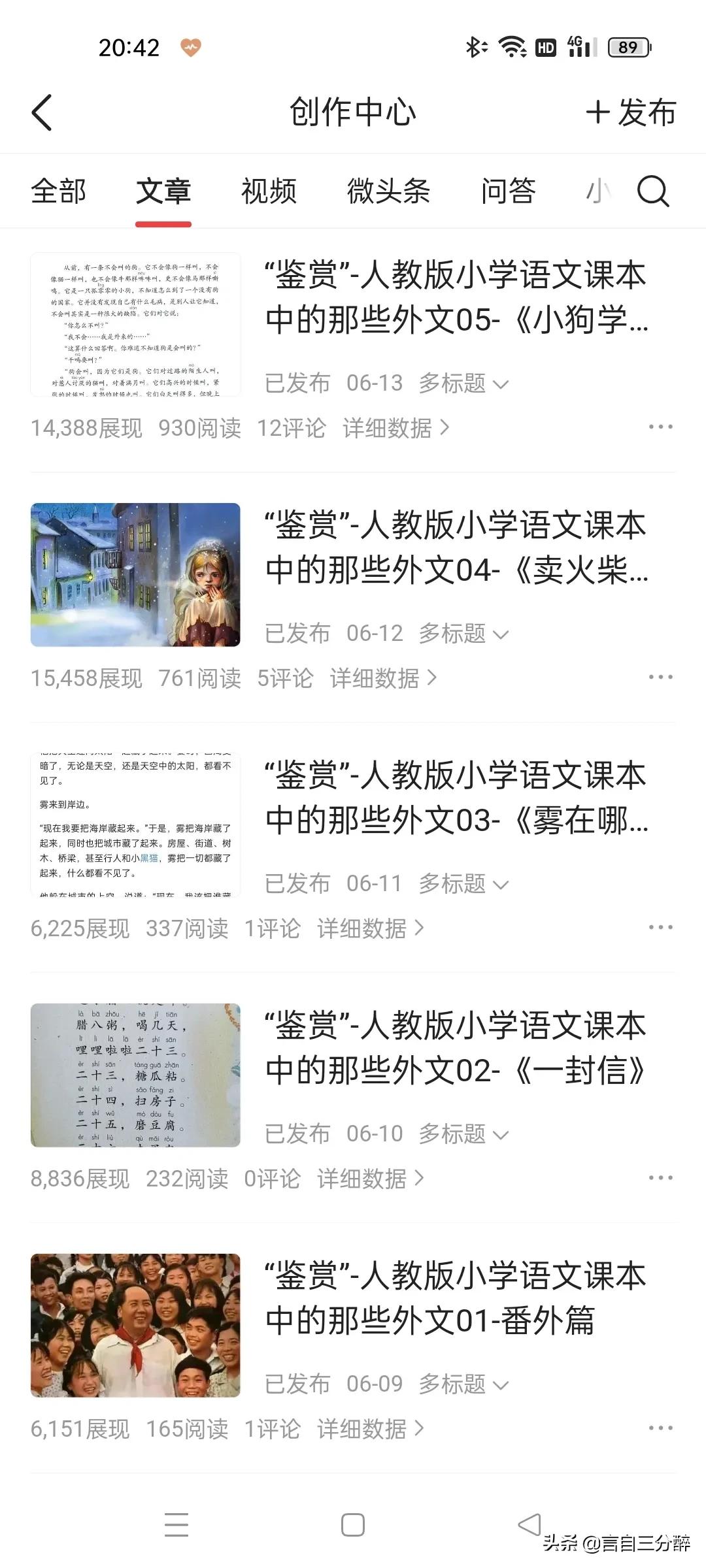Viewport: 706px width, 1568px height.
Task: Open the 外文03《雾在哪…》 article
Action: pos(456,798)
